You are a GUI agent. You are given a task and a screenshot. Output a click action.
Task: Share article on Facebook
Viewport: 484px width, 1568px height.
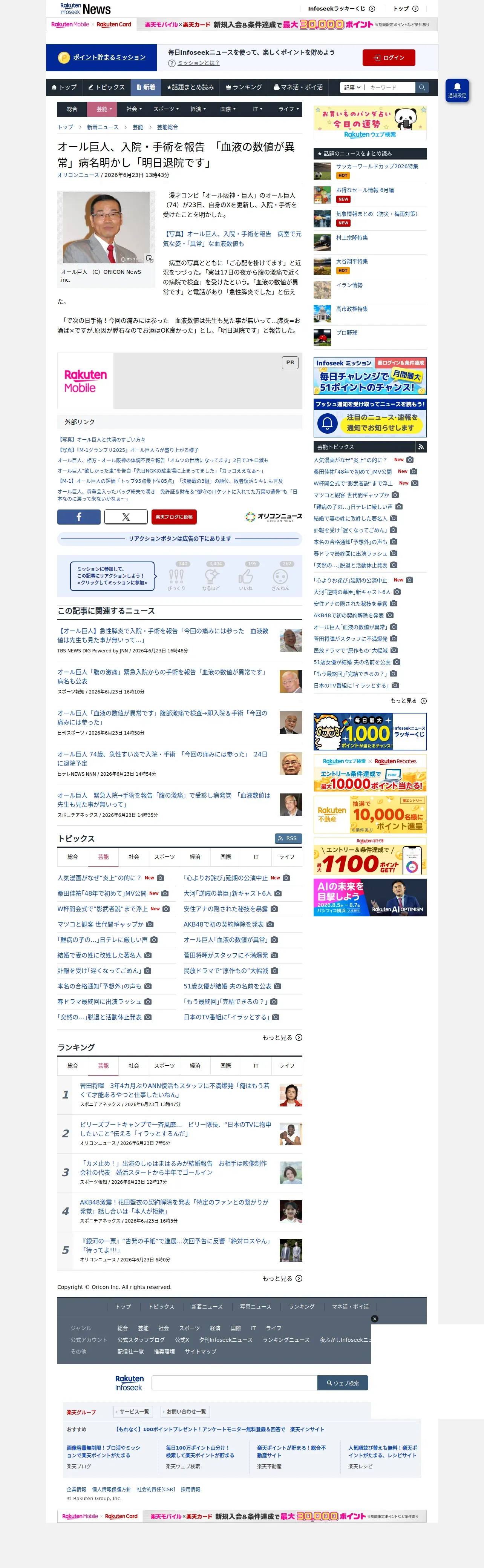pyautogui.click(x=78, y=517)
